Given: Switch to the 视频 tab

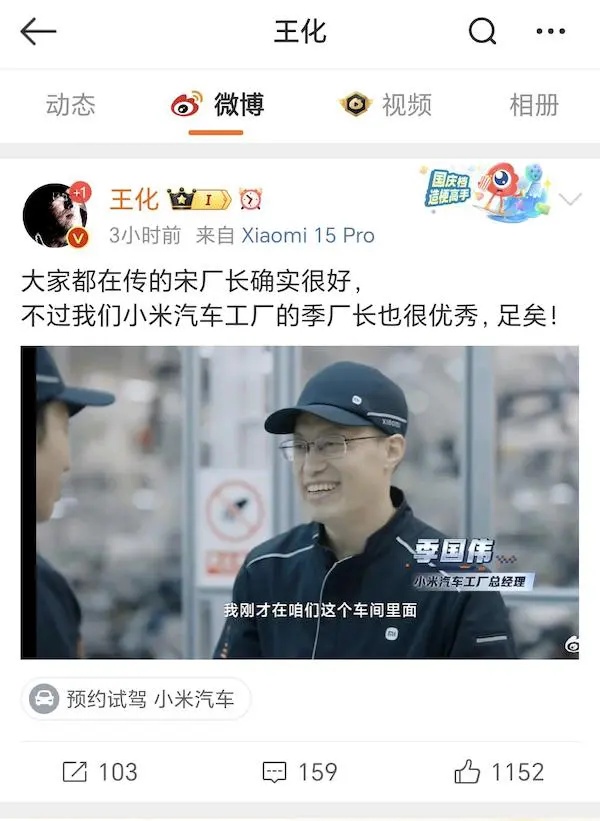Looking at the screenshot, I should tap(386, 104).
